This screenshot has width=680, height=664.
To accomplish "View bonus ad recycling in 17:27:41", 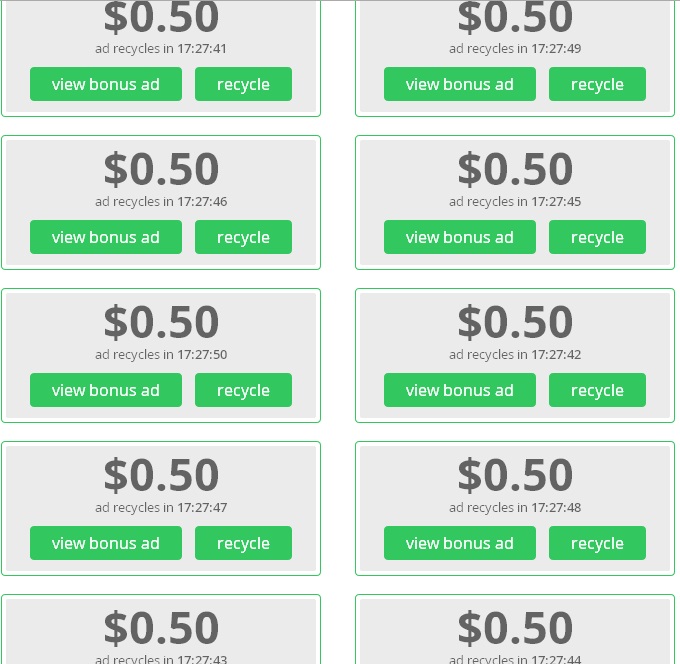I will point(106,84).
